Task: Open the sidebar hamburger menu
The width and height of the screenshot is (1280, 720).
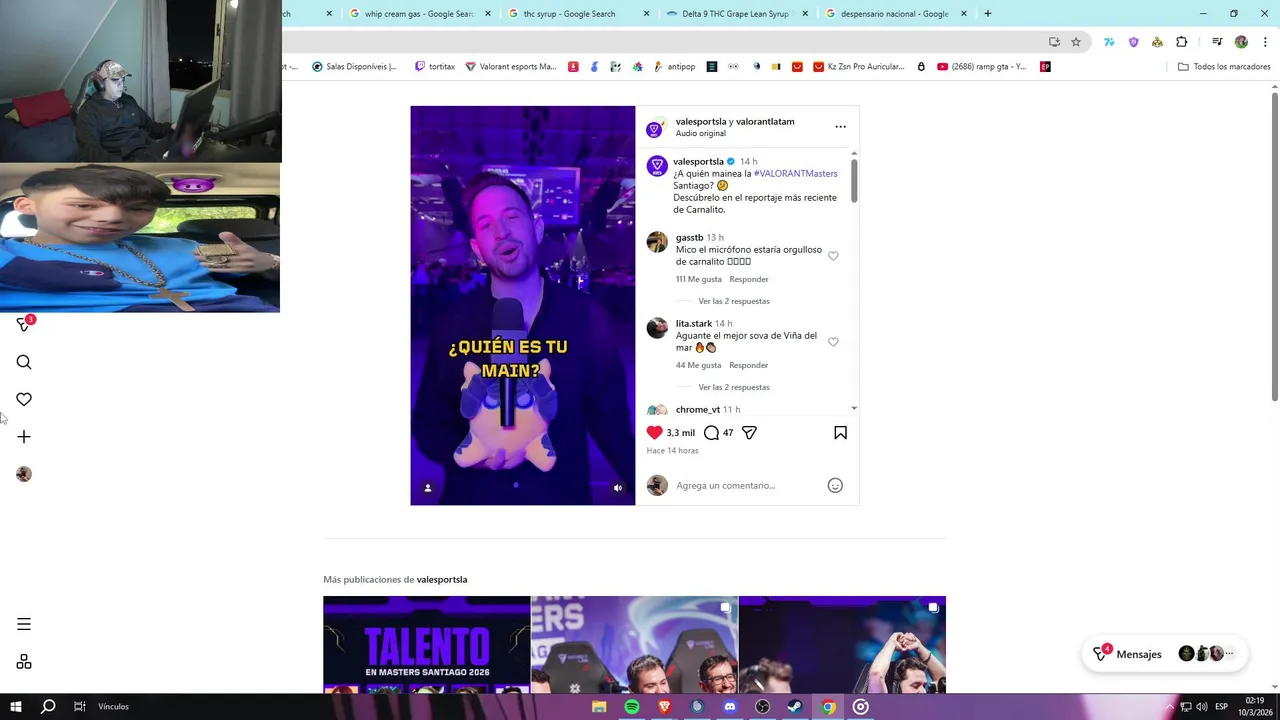Action: coord(24,624)
